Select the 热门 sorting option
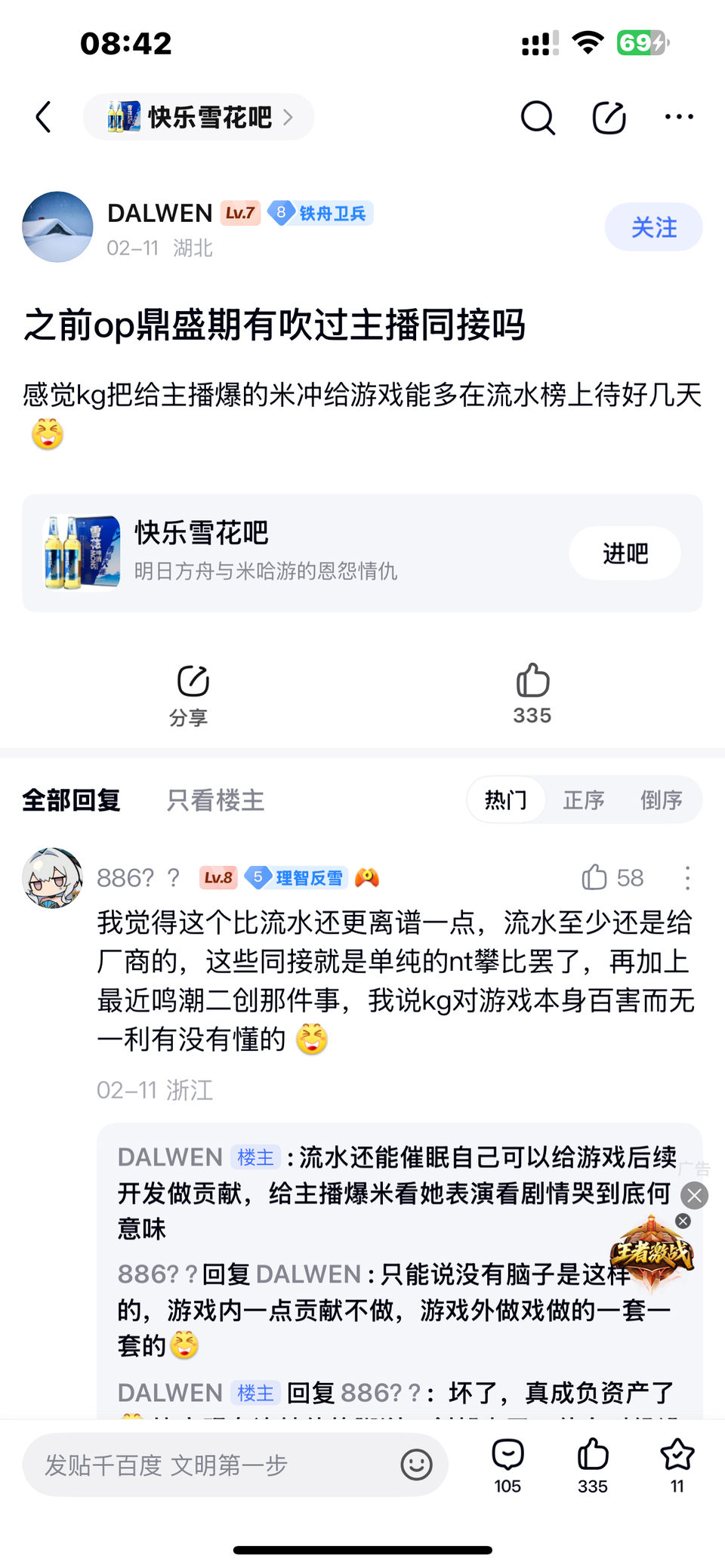 [x=505, y=800]
